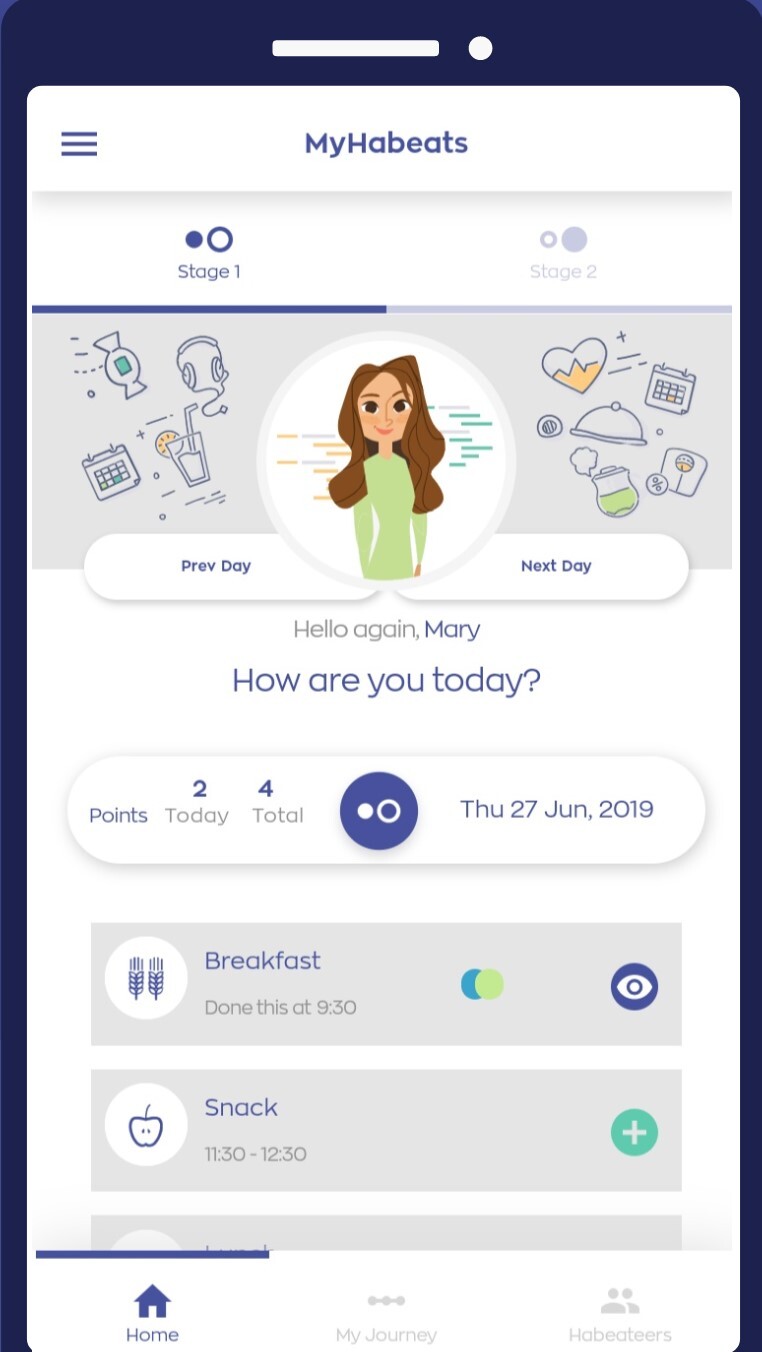Go to the next day

556,566
